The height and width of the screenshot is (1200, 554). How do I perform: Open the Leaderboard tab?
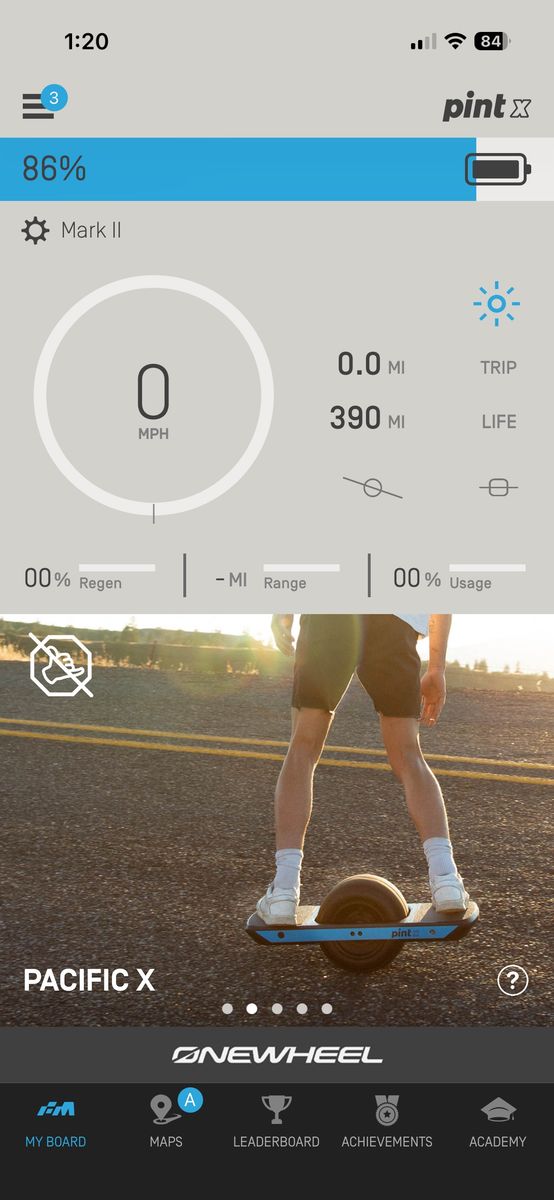point(276,1122)
